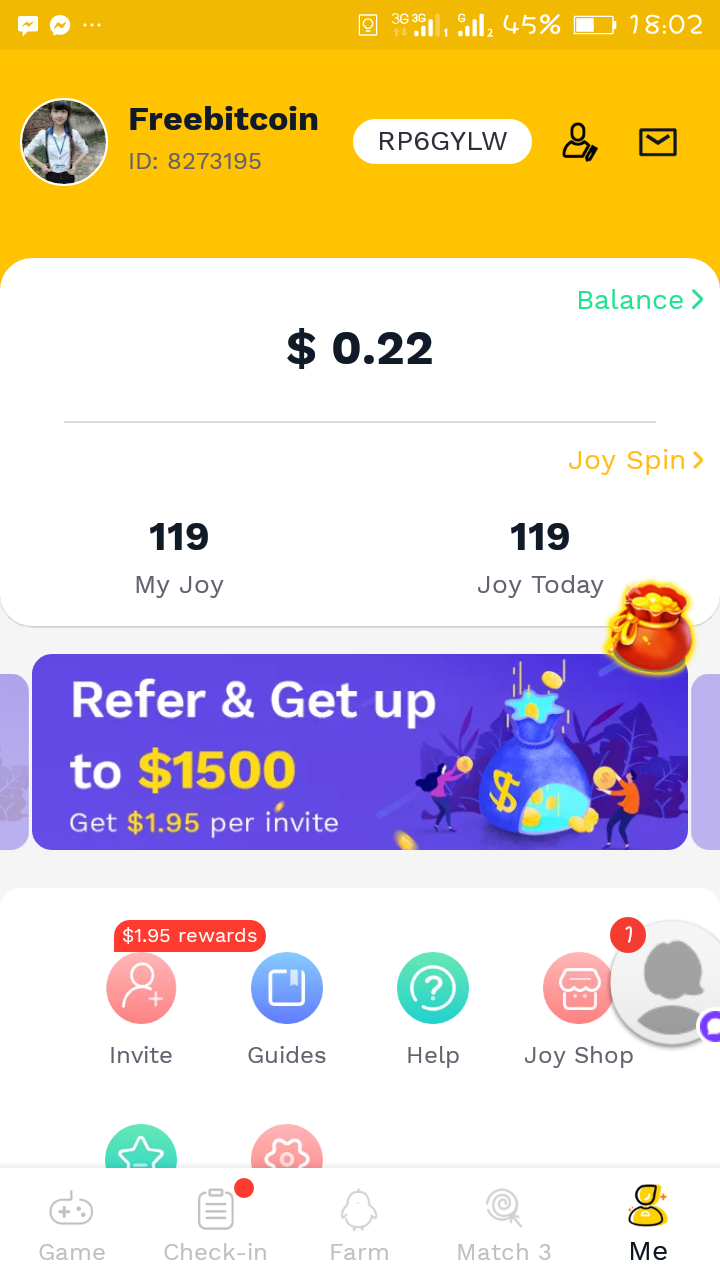Open the edit profile icon
The width and height of the screenshot is (720, 1280).
579,142
